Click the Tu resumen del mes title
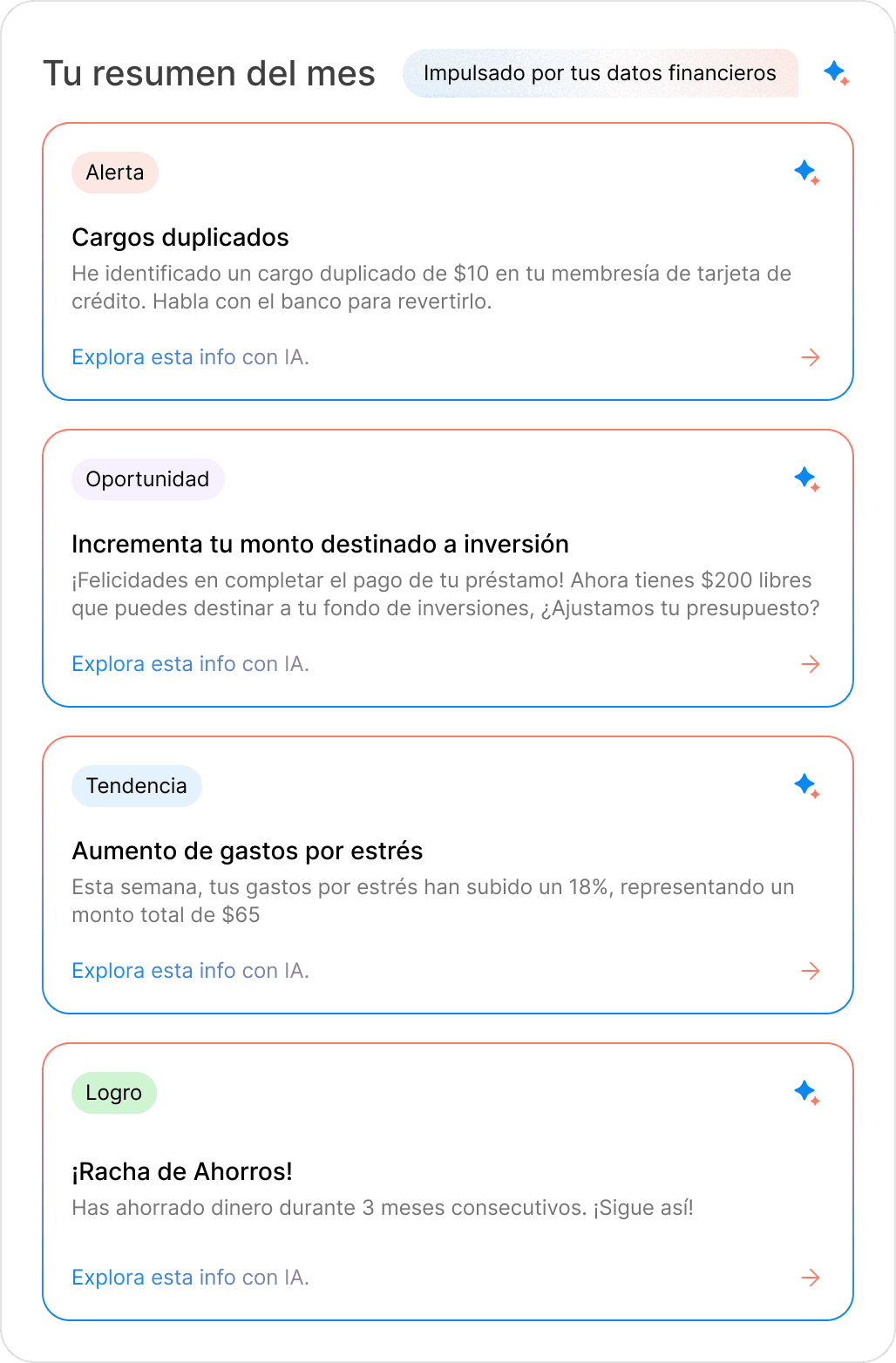Viewport: 896px width, 1363px height. coord(210,74)
